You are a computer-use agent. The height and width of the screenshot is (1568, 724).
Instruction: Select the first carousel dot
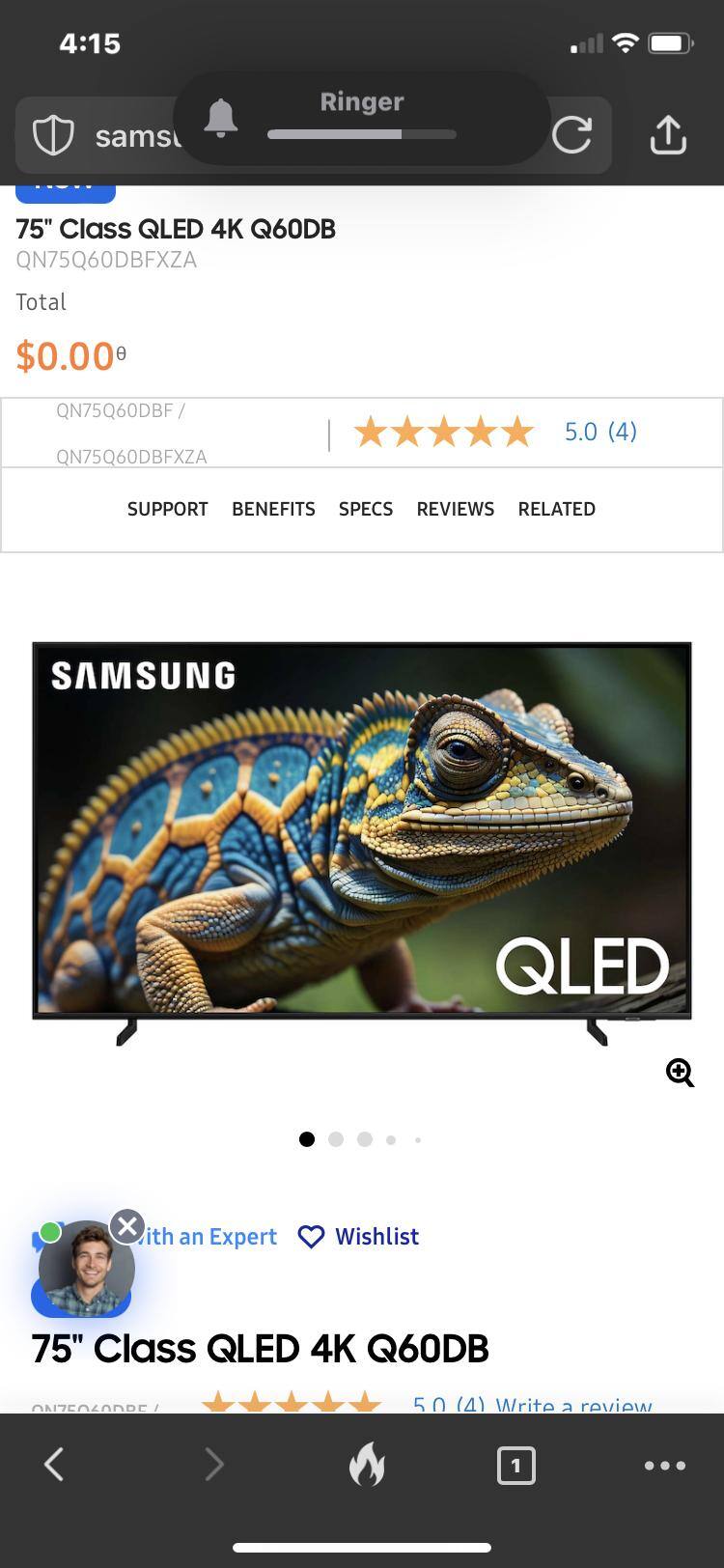click(306, 1139)
